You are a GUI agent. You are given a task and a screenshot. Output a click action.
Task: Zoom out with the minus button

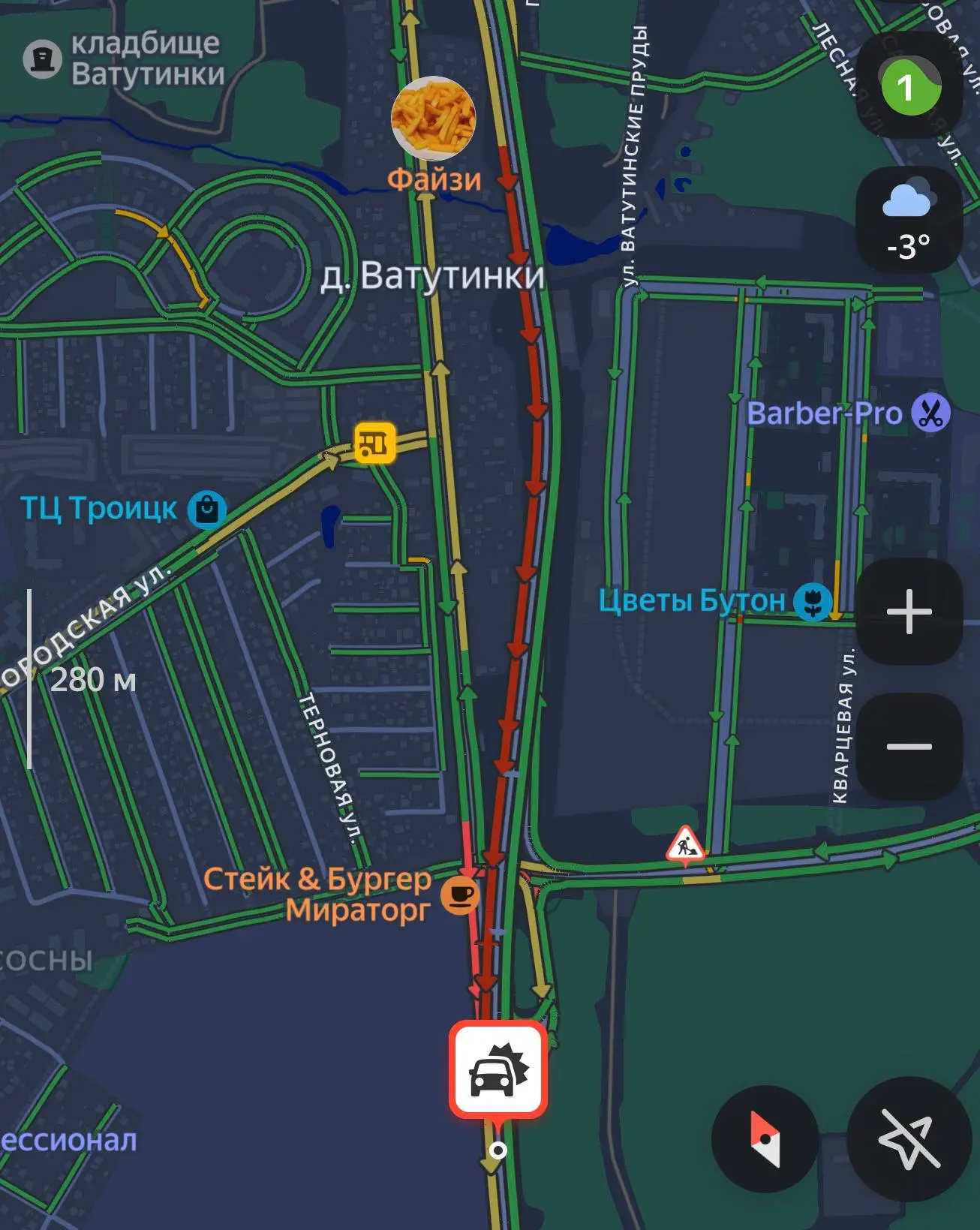click(909, 746)
